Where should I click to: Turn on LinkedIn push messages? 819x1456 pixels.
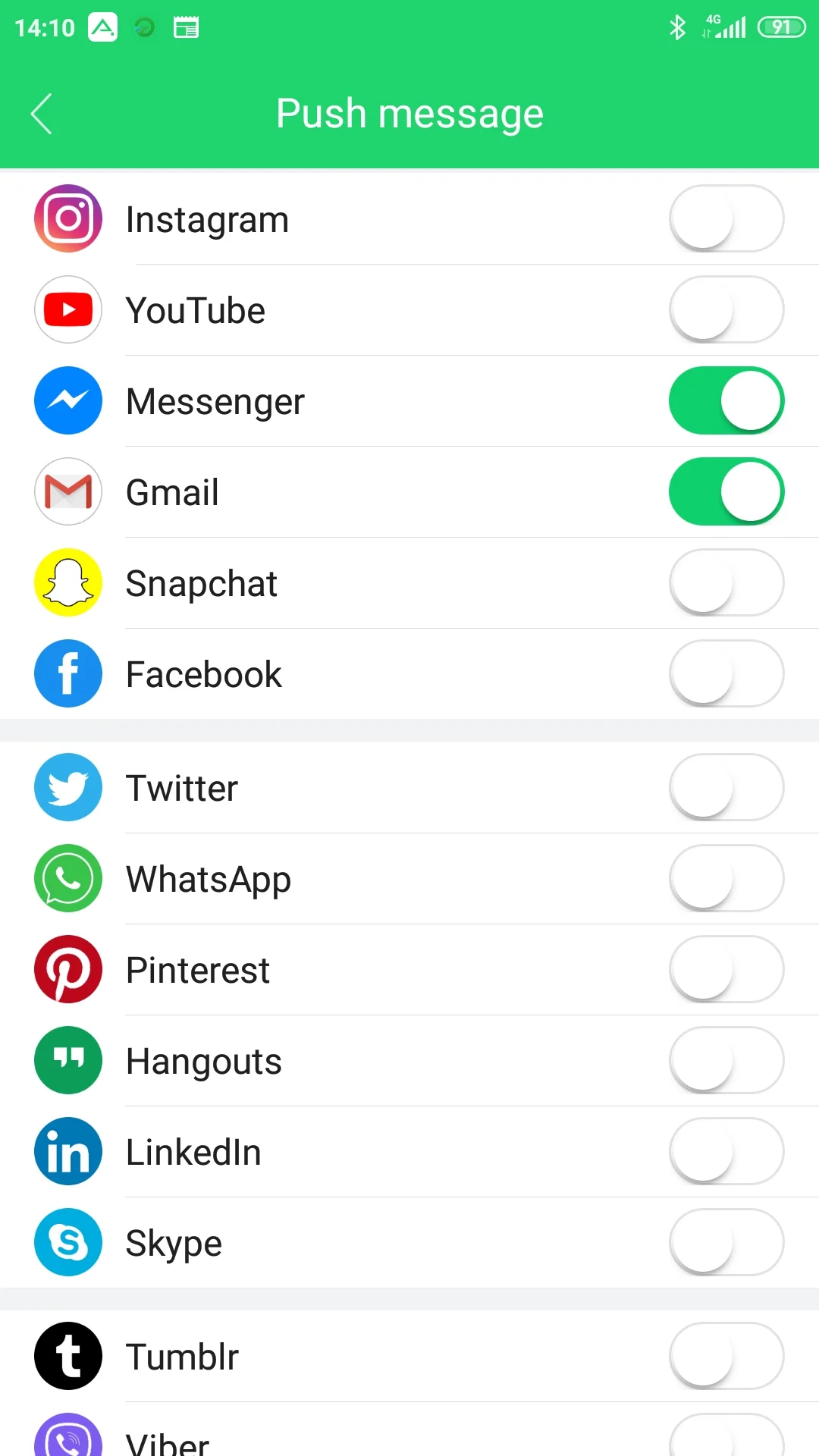[726, 1151]
